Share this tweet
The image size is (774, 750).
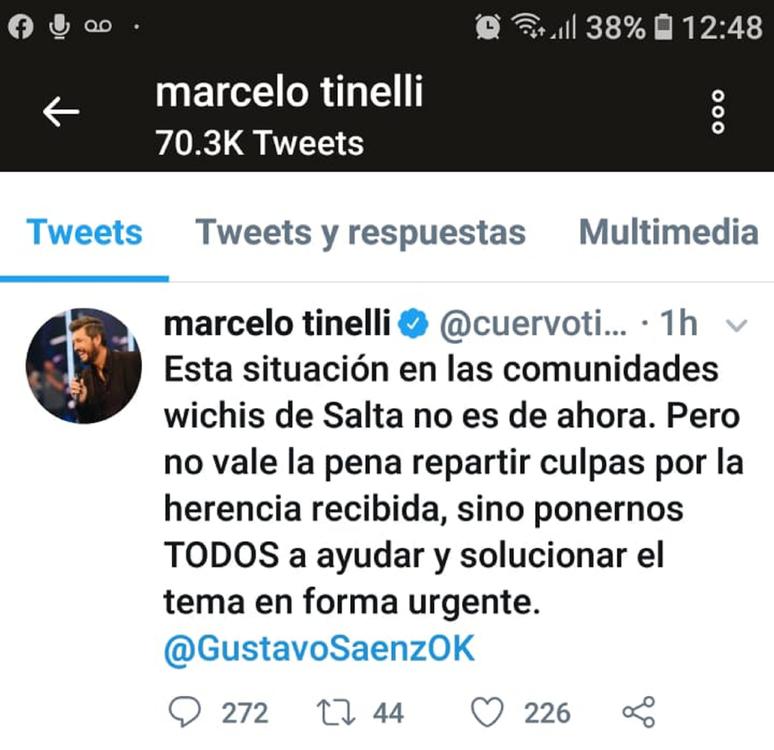[638, 712]
